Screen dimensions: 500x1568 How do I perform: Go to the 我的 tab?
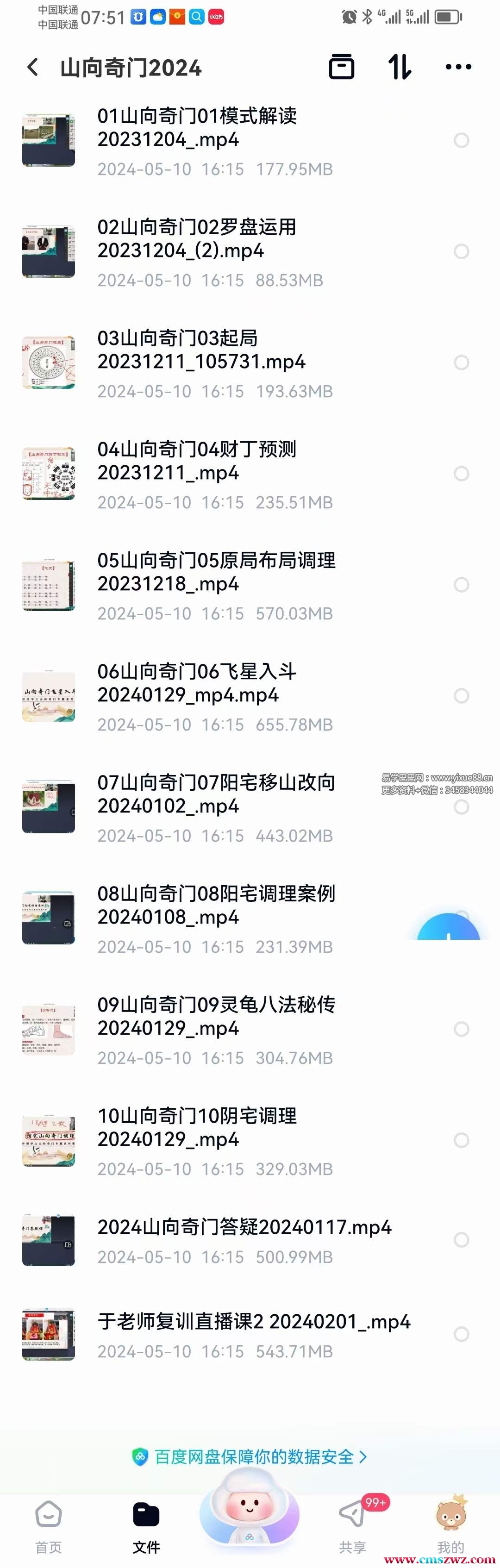pos(450,1527)
